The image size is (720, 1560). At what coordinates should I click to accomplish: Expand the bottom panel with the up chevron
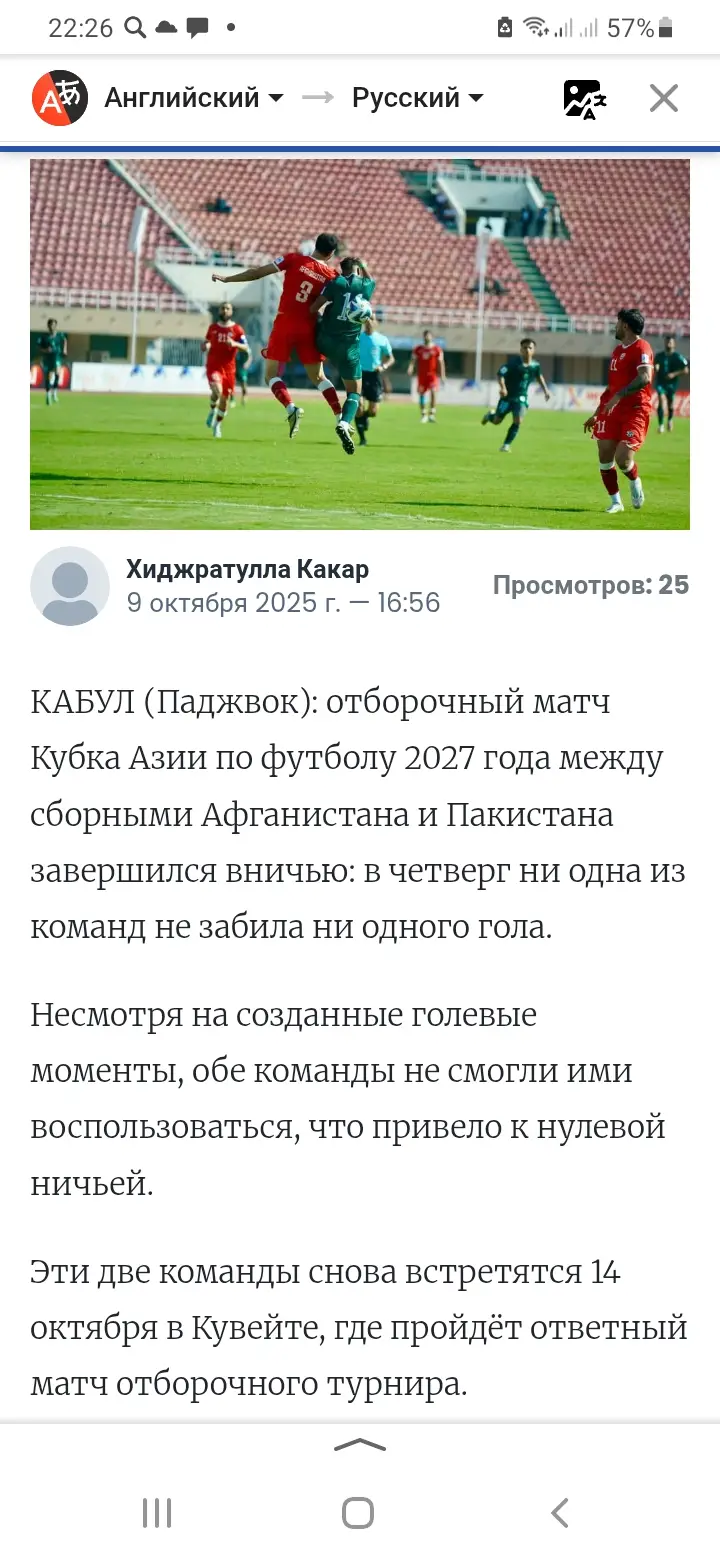pyautogui.click(x=359, y=1444)
